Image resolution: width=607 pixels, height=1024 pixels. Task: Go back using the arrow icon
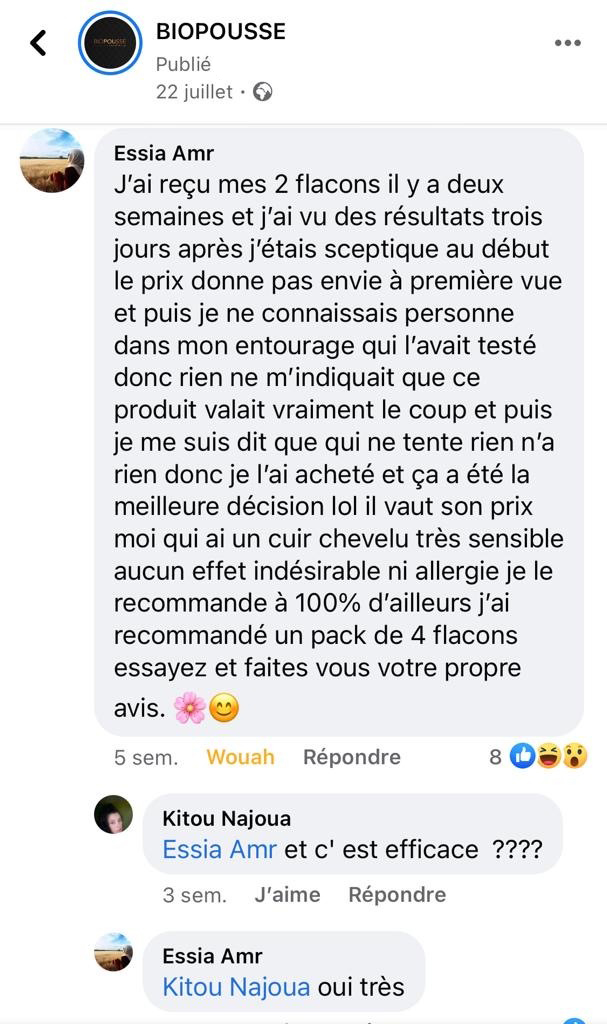[38, 43]
